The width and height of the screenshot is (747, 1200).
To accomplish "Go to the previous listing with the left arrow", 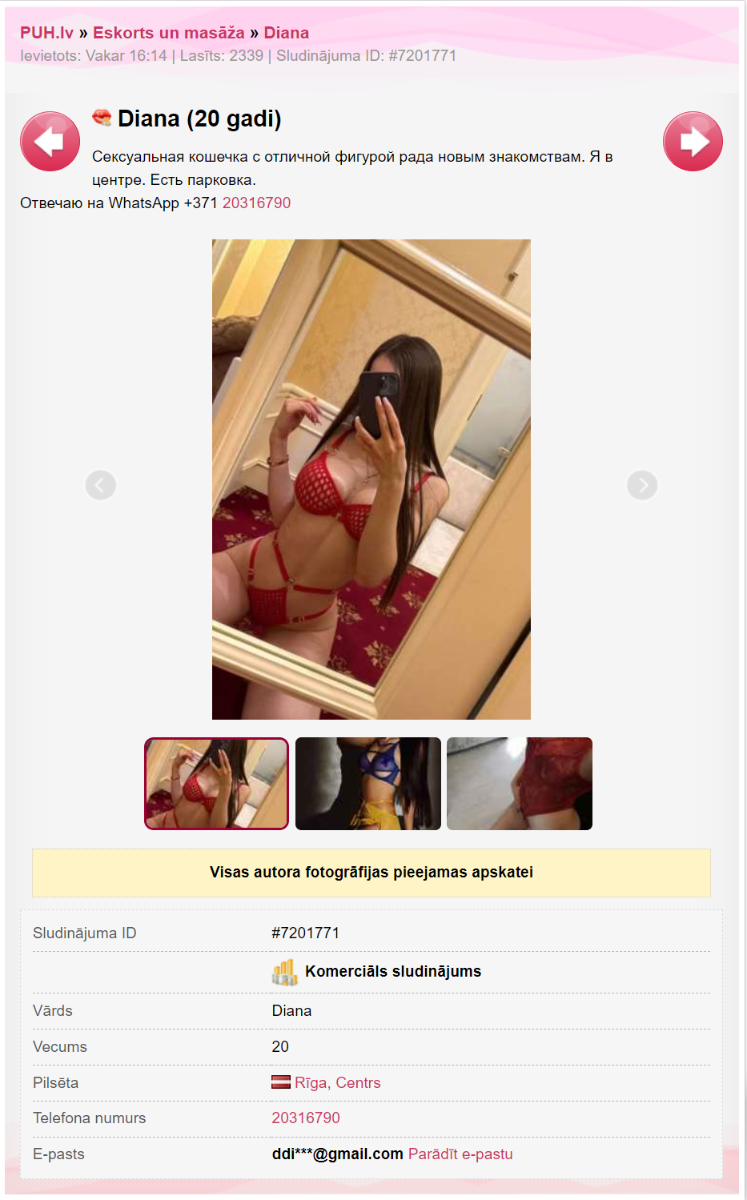I will tap(50, 142).
